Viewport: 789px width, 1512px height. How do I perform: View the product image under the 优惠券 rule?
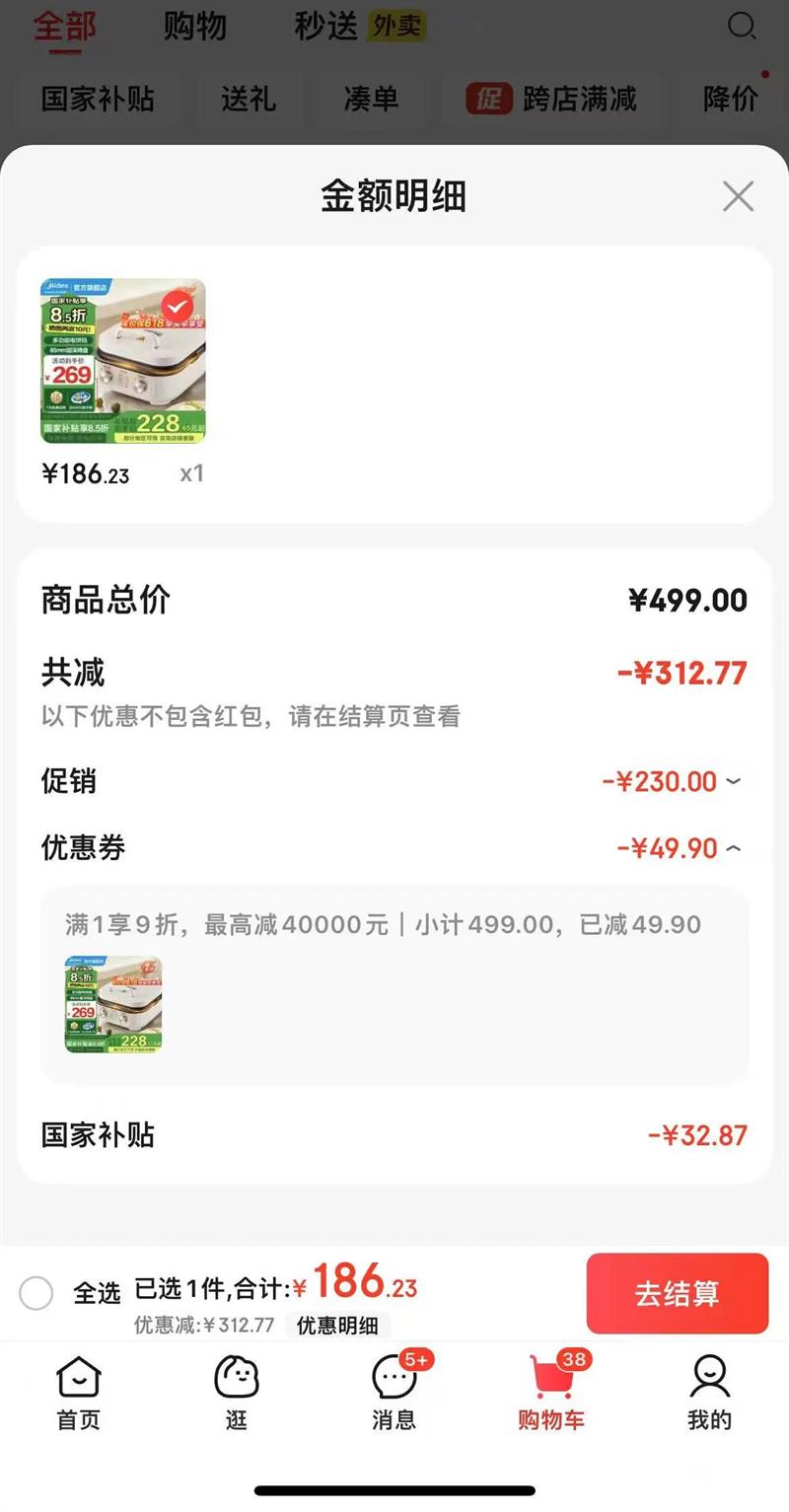(113, 1004)
